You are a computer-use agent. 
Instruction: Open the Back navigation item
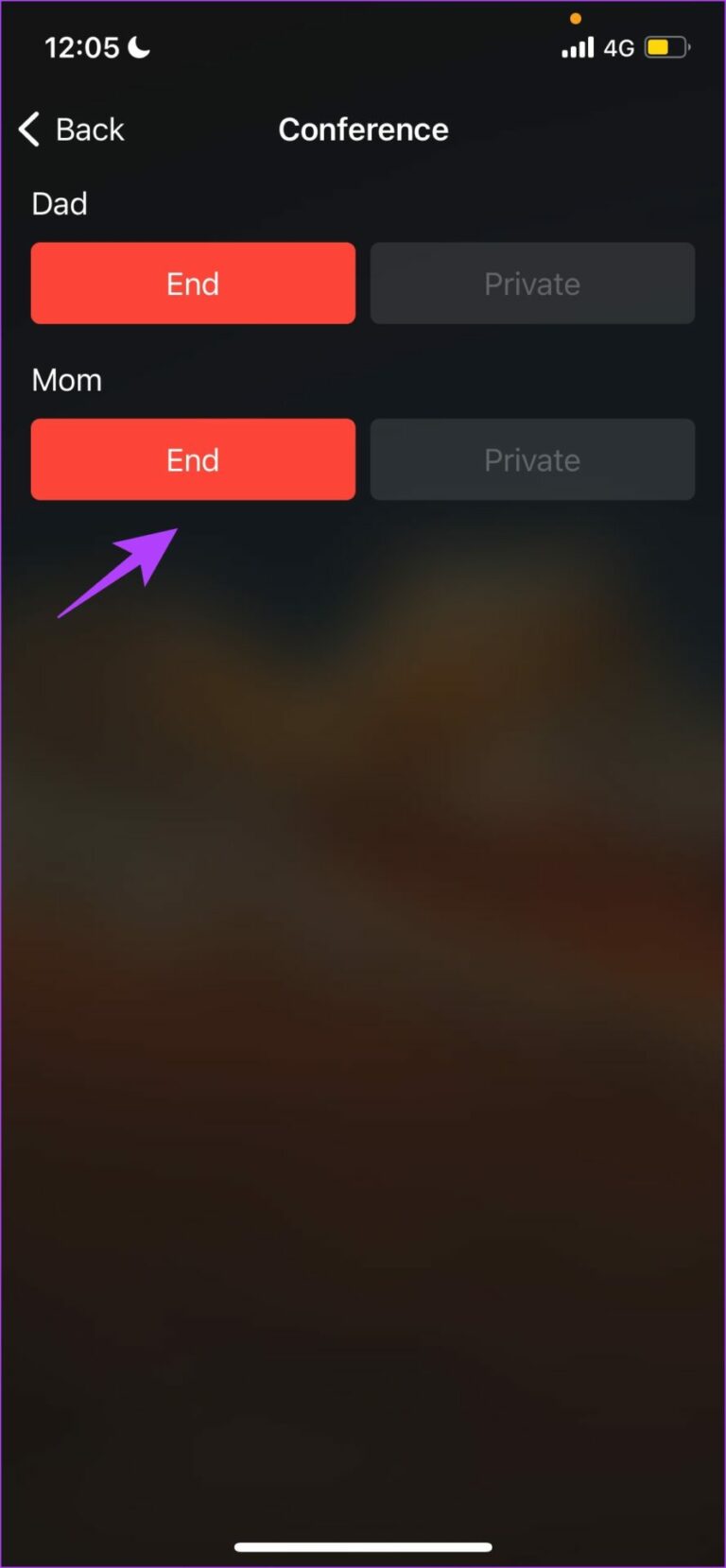point(91,129)
